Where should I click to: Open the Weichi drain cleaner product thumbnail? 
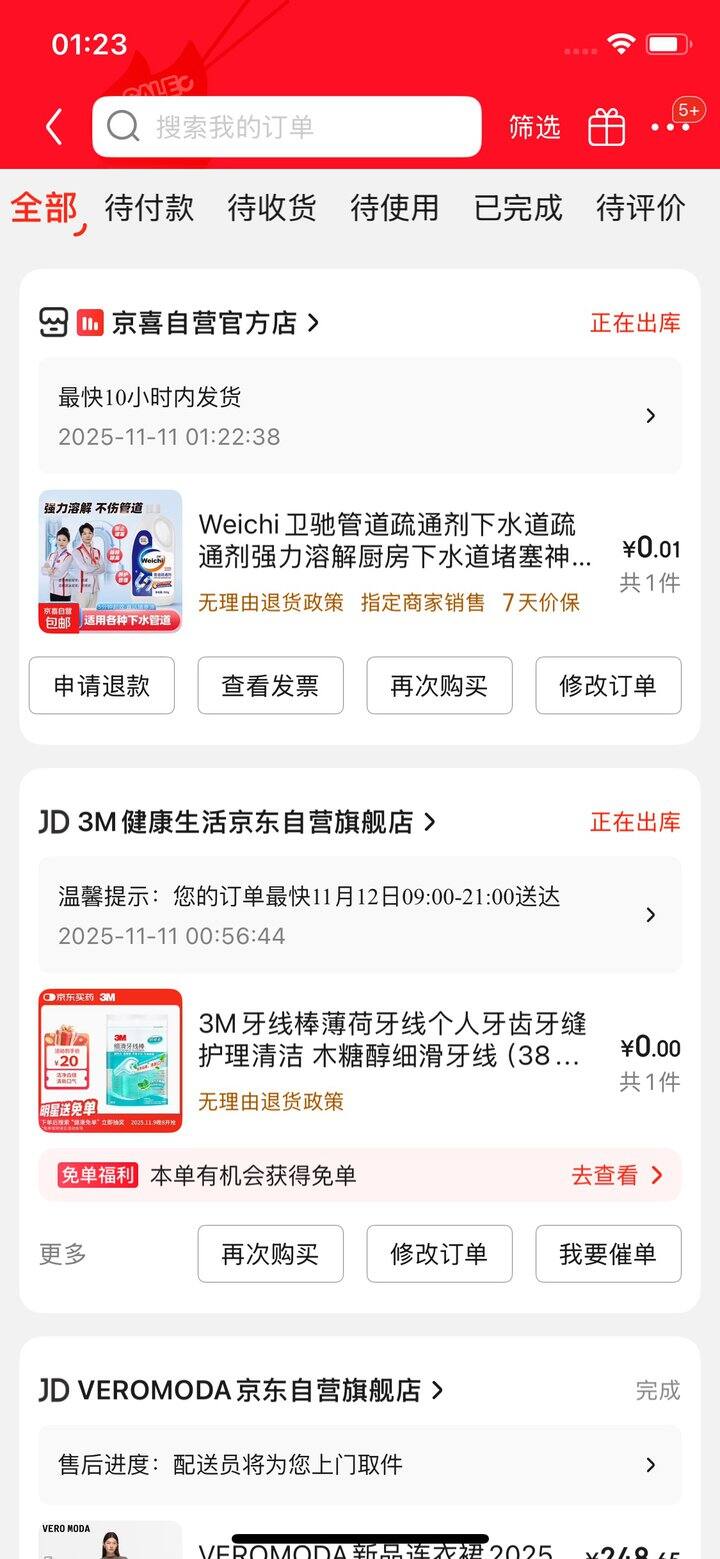[110, 562]
